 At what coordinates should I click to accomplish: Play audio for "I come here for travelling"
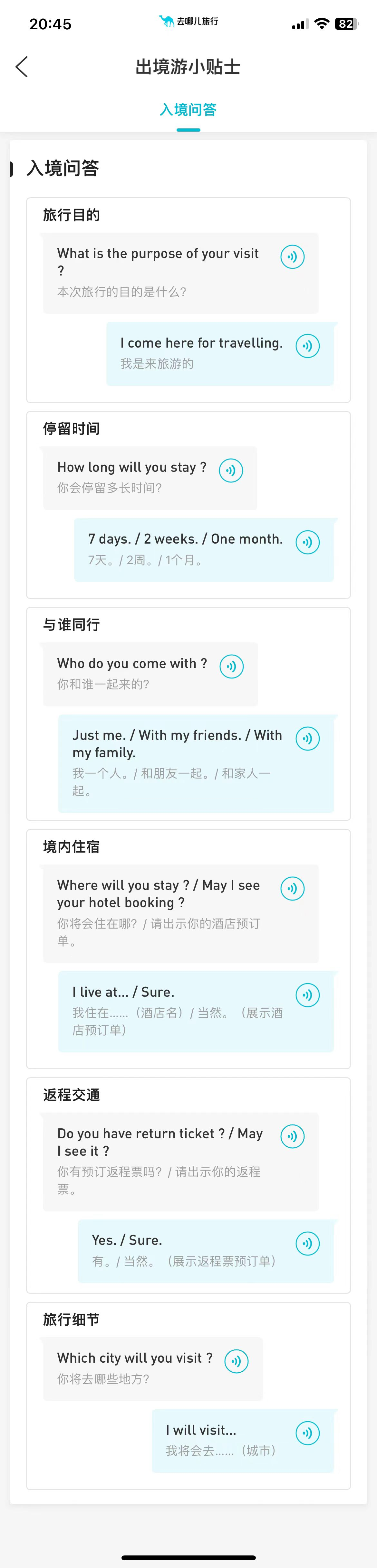point(308,346)
